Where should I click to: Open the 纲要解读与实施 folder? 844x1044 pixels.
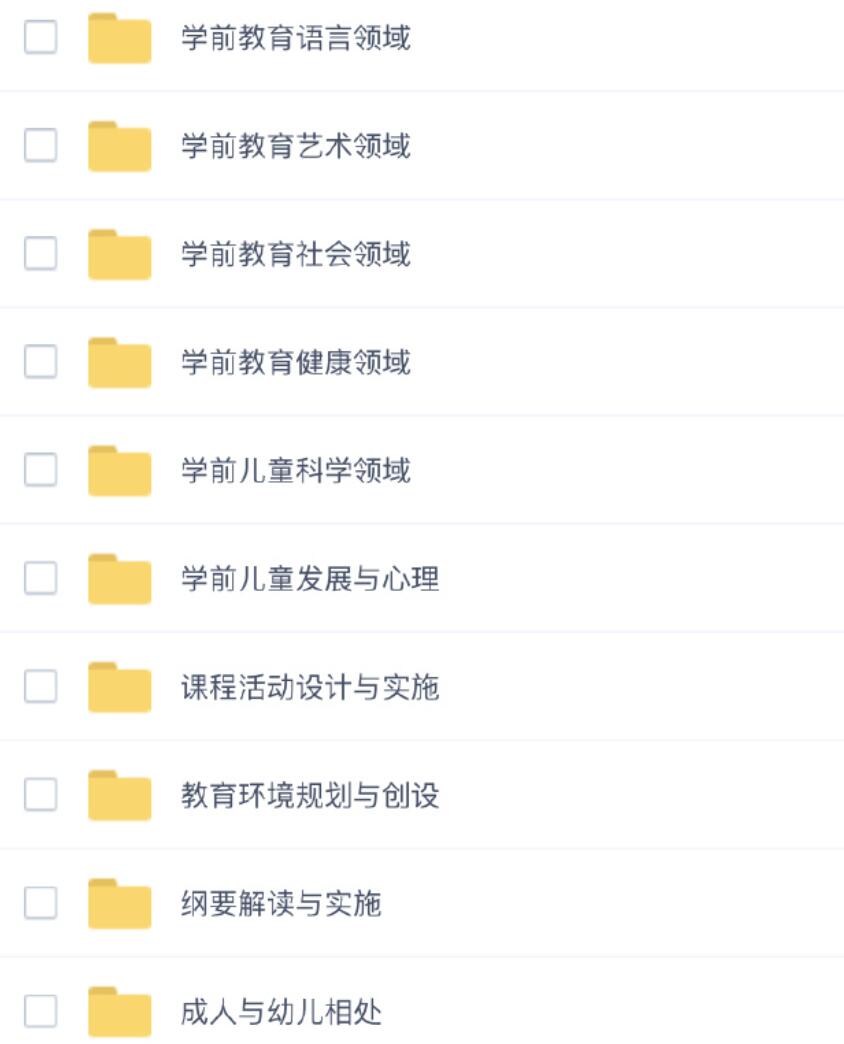(x=280, y=904)
